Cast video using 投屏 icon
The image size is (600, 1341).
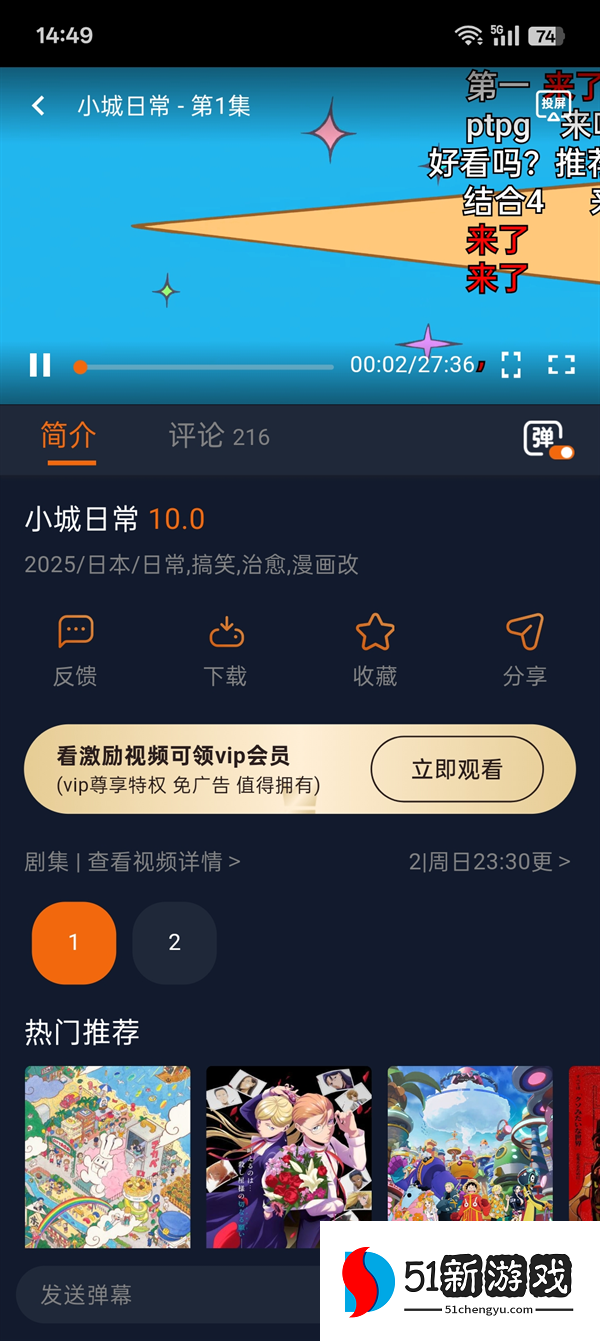coord(553,106)
